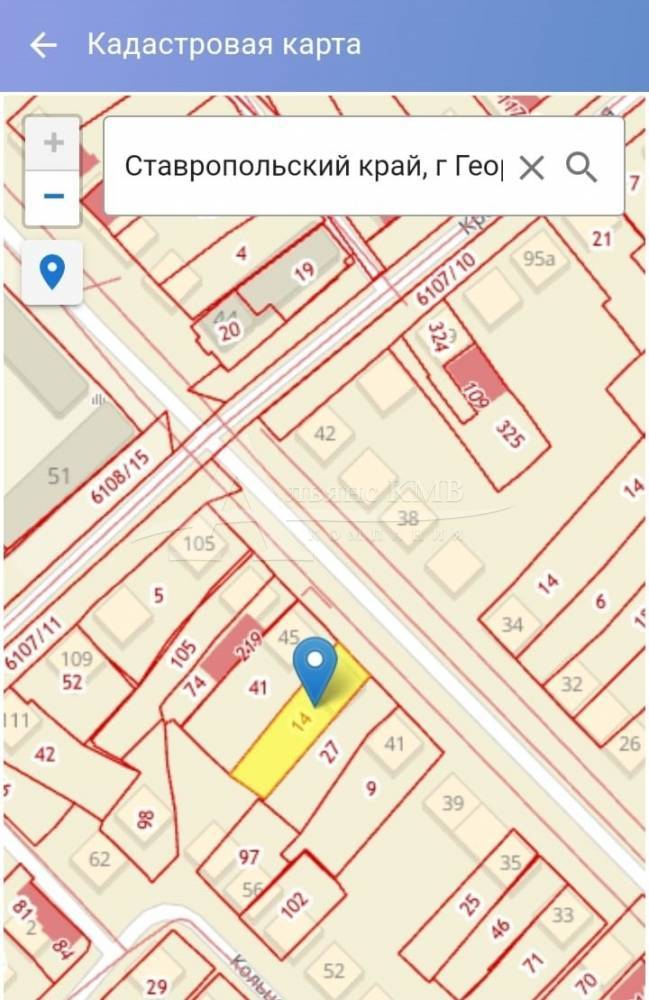Edit the address search field
Viewport: 649px width, 1000px height.
[x=312, y=166]
